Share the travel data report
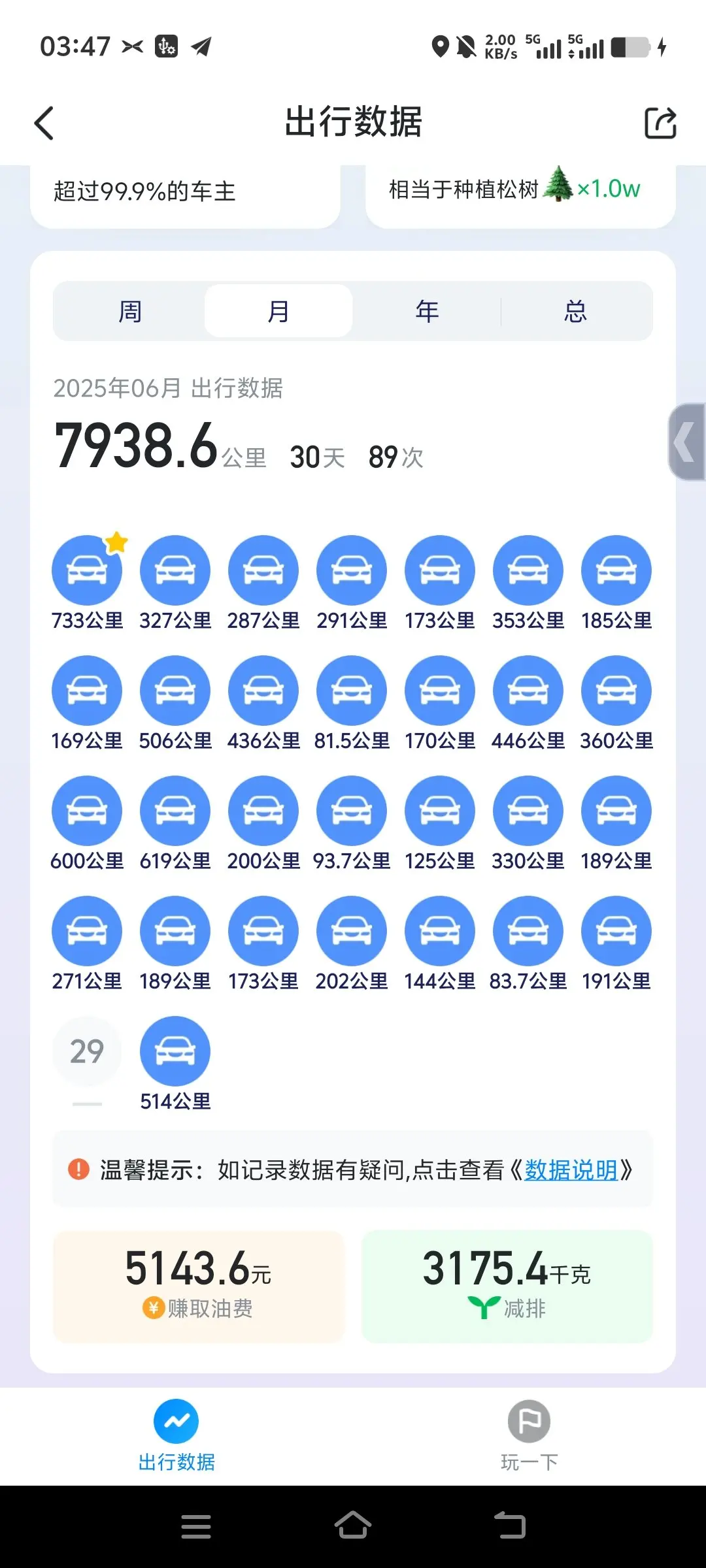The height and width of the screenshot is (1568, 706). (x=660, y=123)
